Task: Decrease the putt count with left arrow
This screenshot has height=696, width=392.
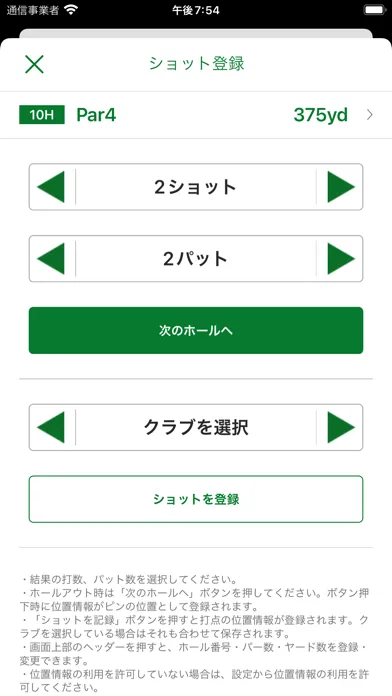Action: click(51, 259)
